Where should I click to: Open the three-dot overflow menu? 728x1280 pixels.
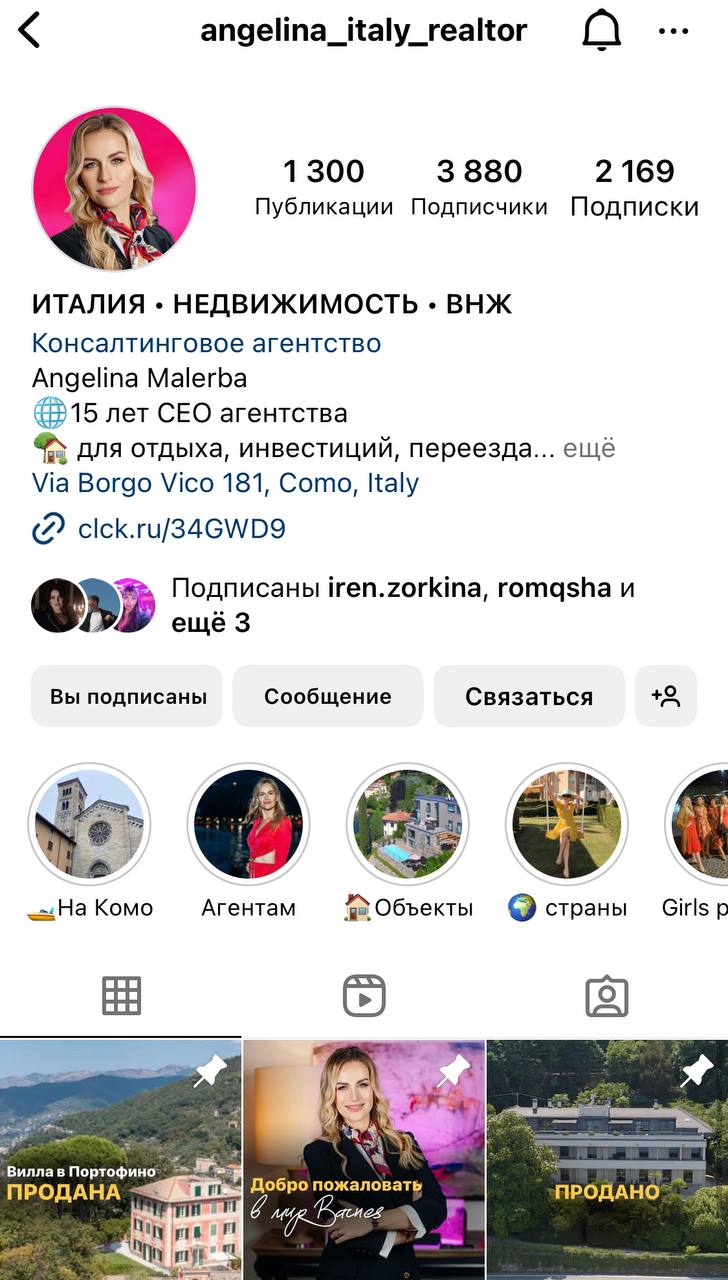point(674,31)
